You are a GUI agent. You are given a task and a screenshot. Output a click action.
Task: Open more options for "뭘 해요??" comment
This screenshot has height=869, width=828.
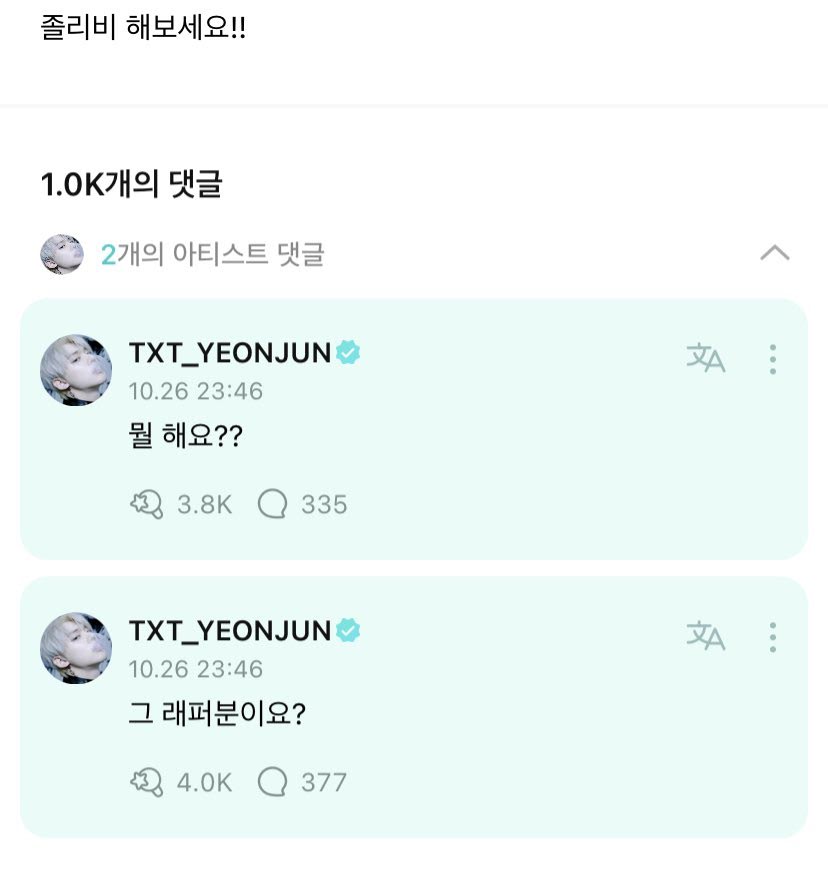(772, 359)
